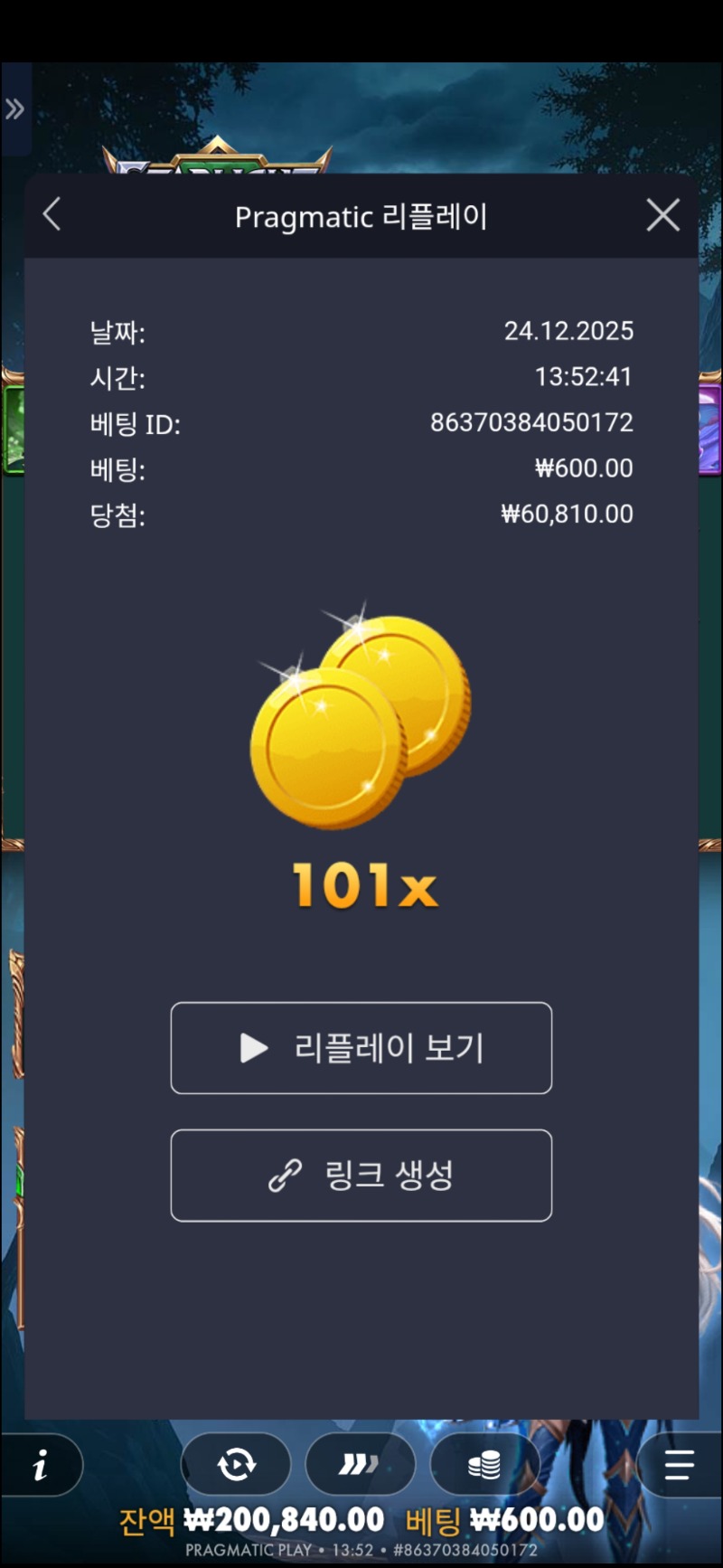Tap the 리플레이 보기 button
Screen dimensions: 723x1568
click(361, 1048)
